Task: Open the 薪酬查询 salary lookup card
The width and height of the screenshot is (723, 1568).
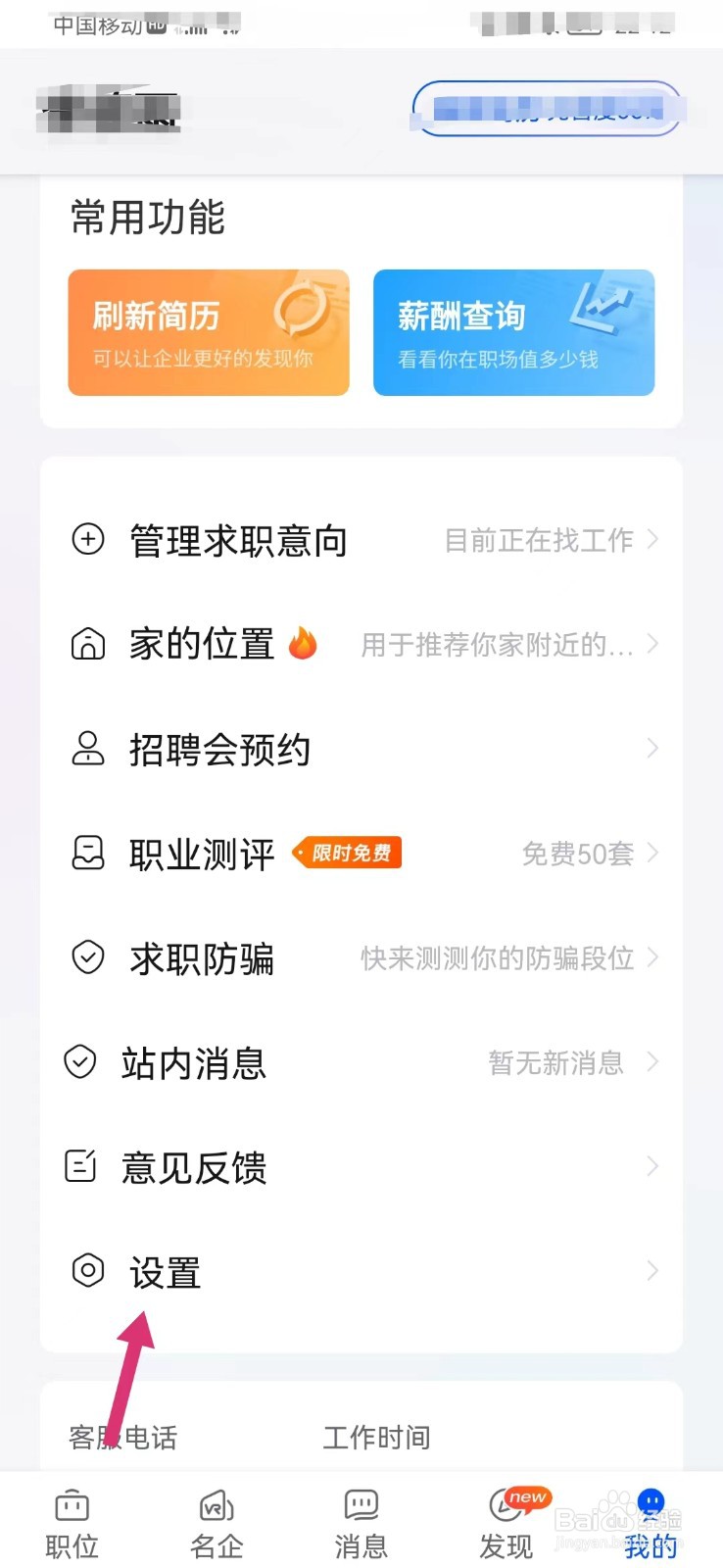Action: click(x=513, y=333)
